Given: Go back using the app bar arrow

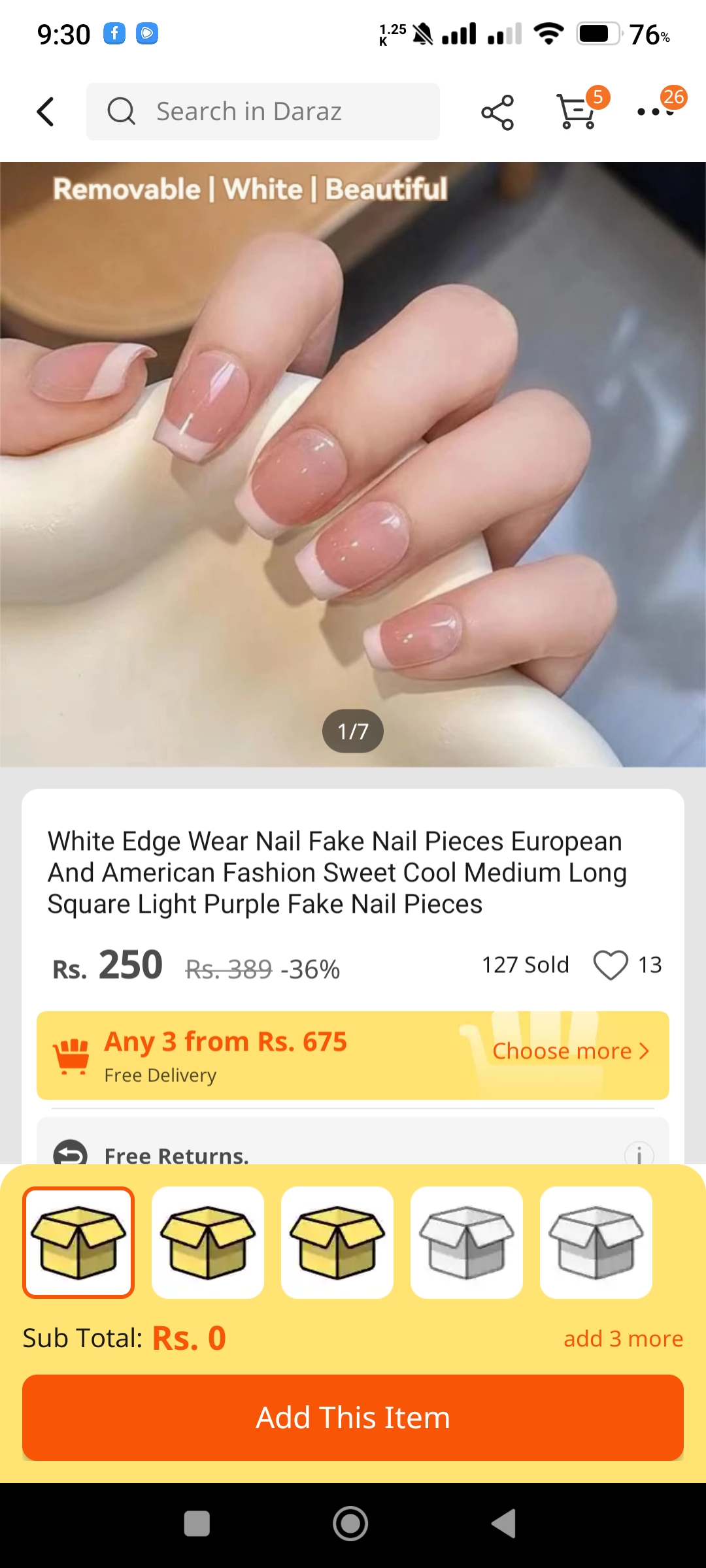Looking at the screenshot, I should click(x=45, y=112).
